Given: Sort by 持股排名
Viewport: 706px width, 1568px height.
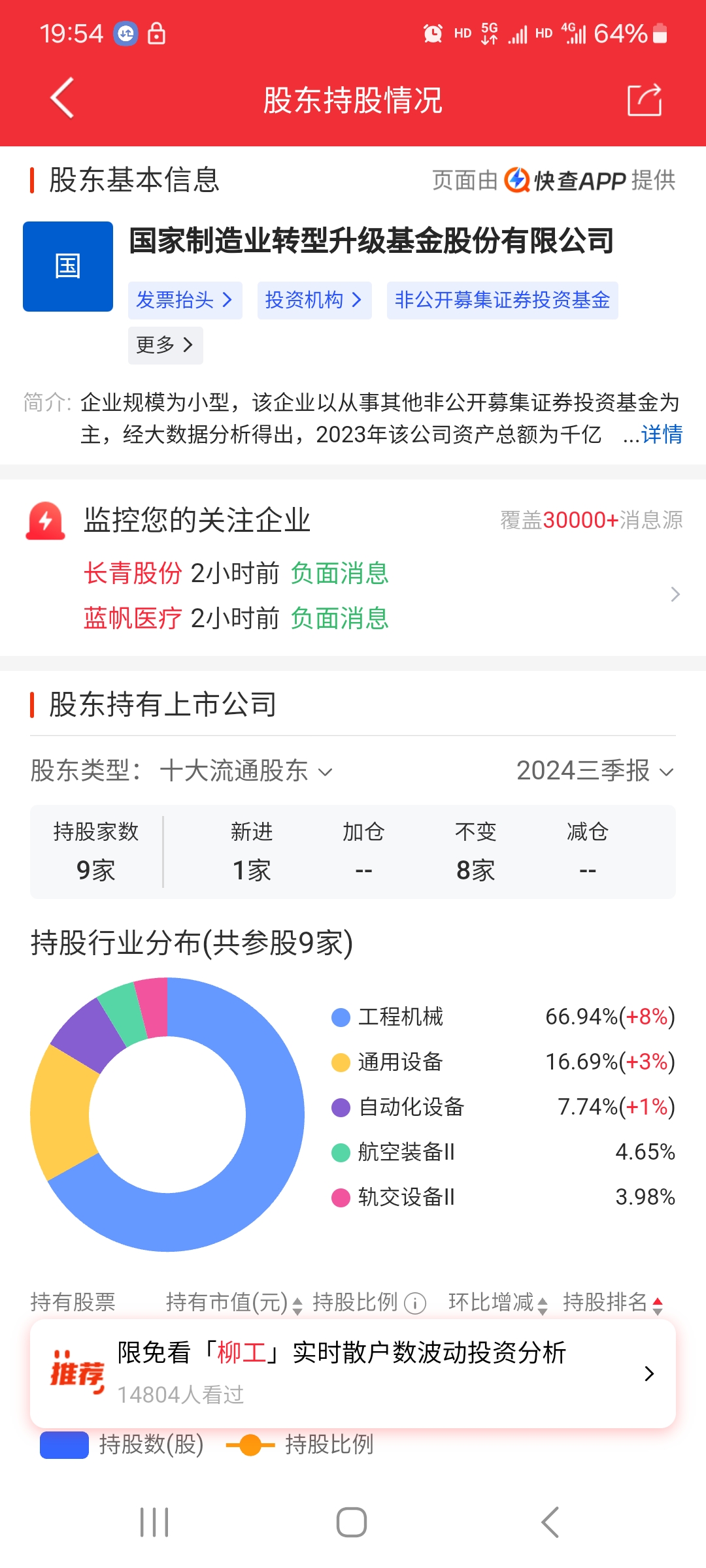Looking at the screenshot, I should tap(613, 1303).
